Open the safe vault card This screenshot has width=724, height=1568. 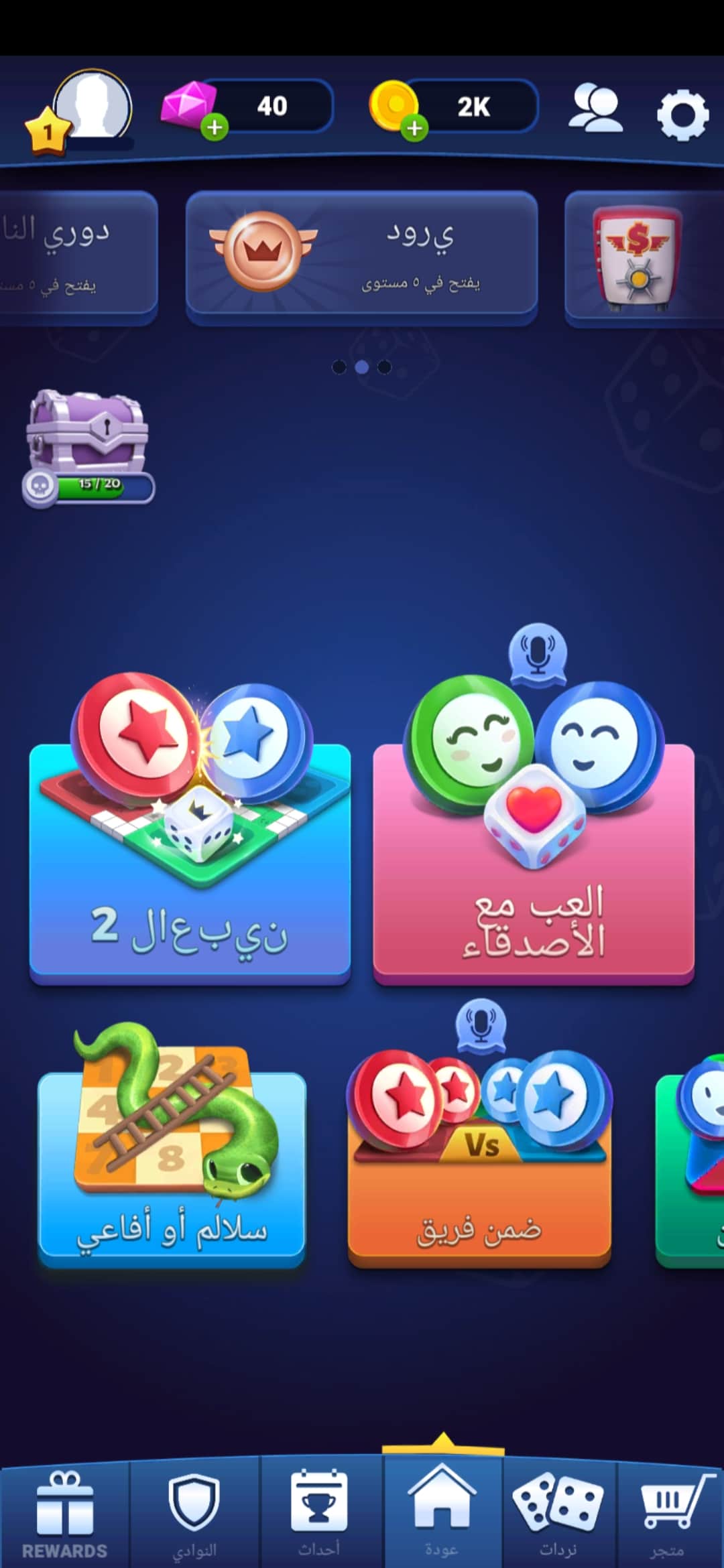[x=644, y=259]
